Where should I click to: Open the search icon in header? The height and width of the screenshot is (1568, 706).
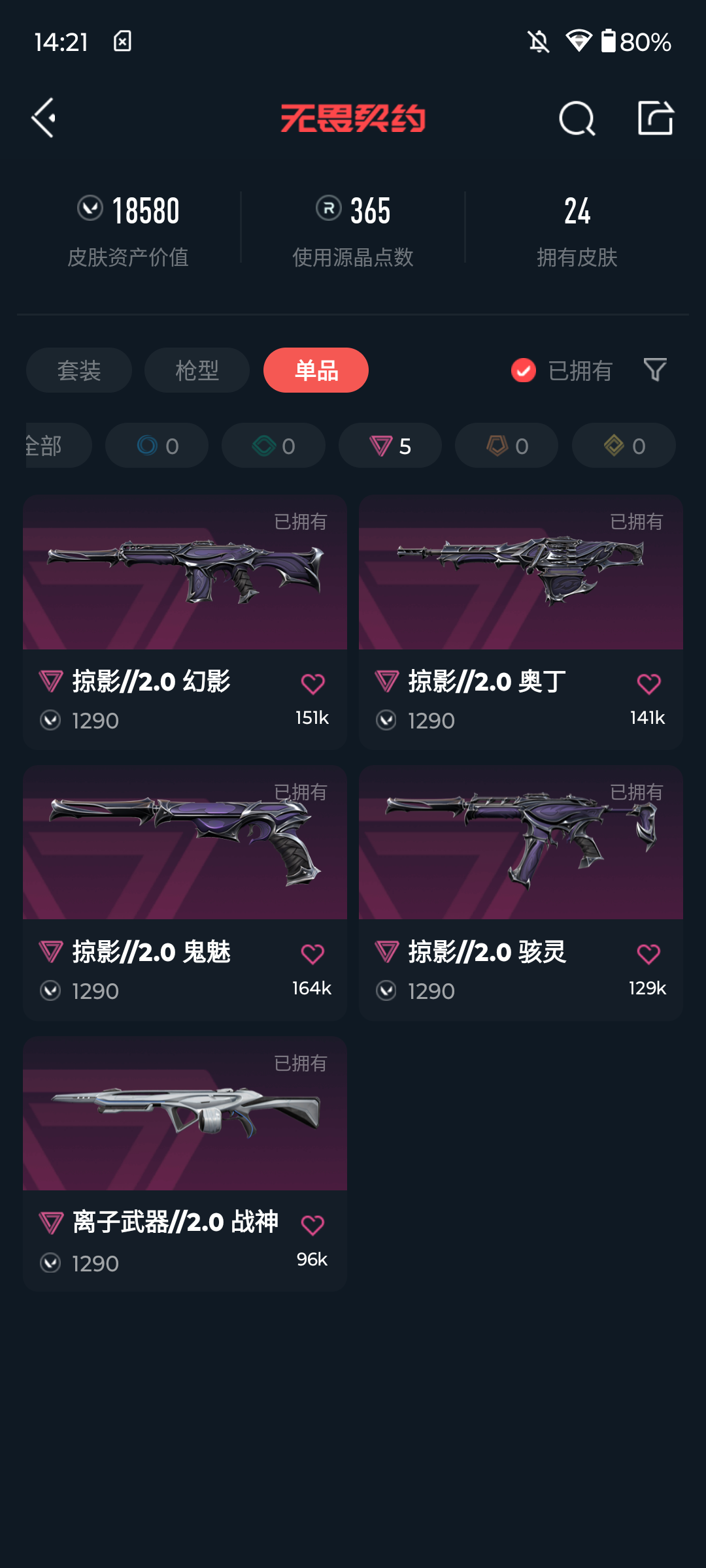coord(577,118)
